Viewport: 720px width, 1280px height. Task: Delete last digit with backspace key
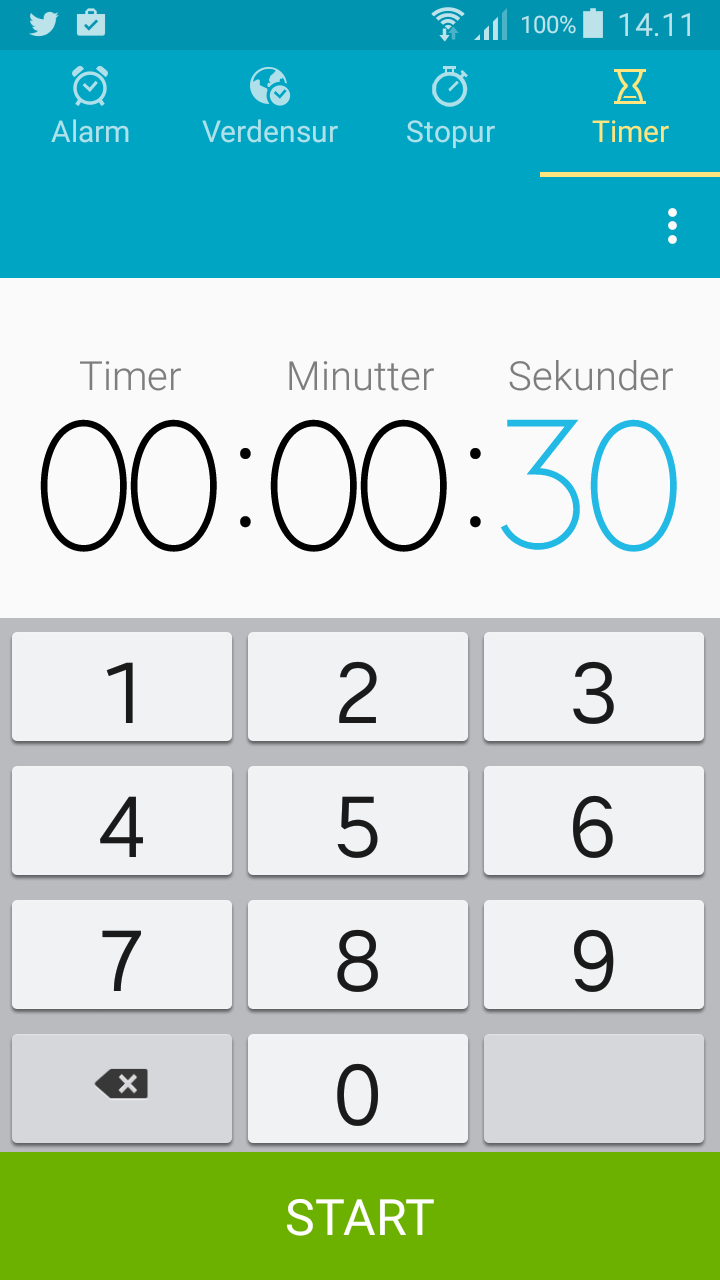(122, 1089)
